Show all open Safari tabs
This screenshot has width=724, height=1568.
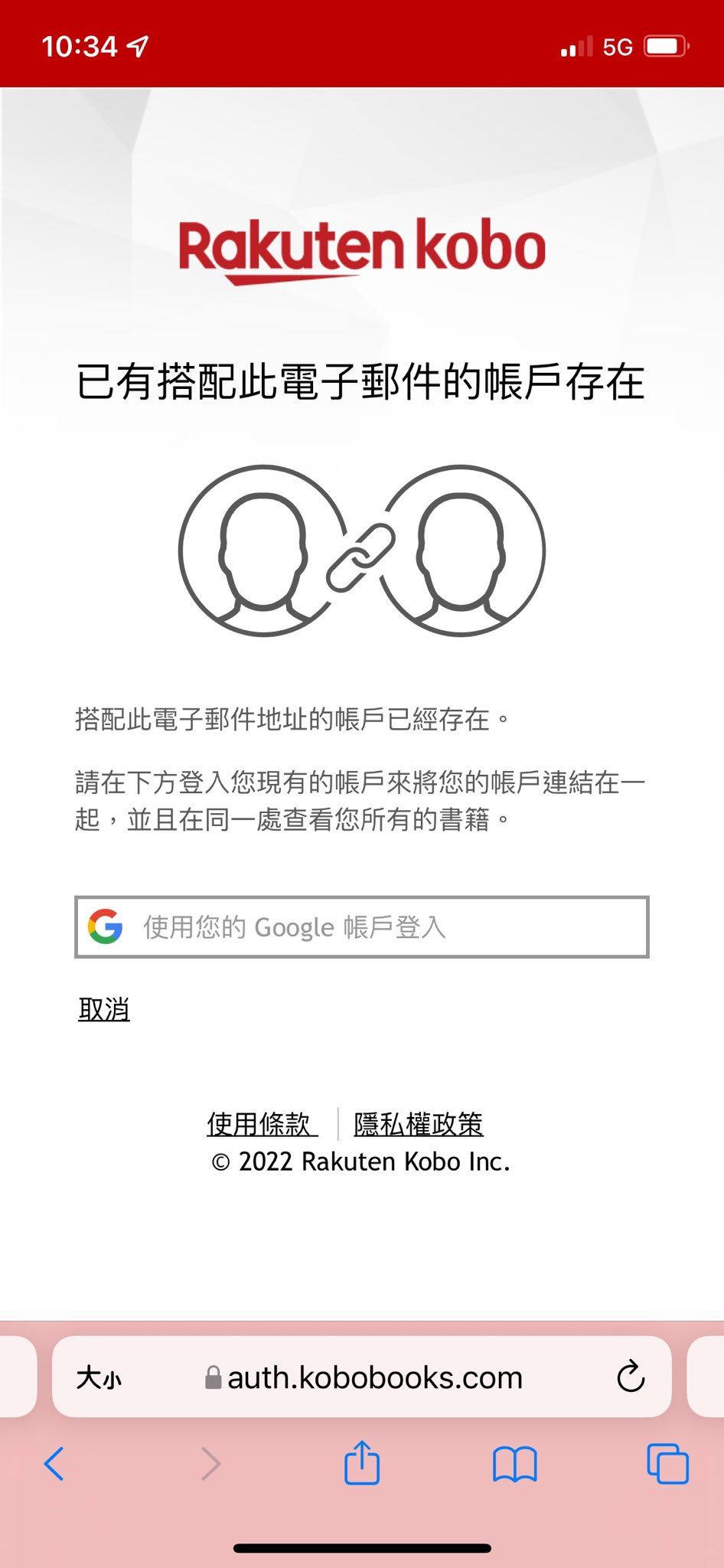[x=667, y=1464]
